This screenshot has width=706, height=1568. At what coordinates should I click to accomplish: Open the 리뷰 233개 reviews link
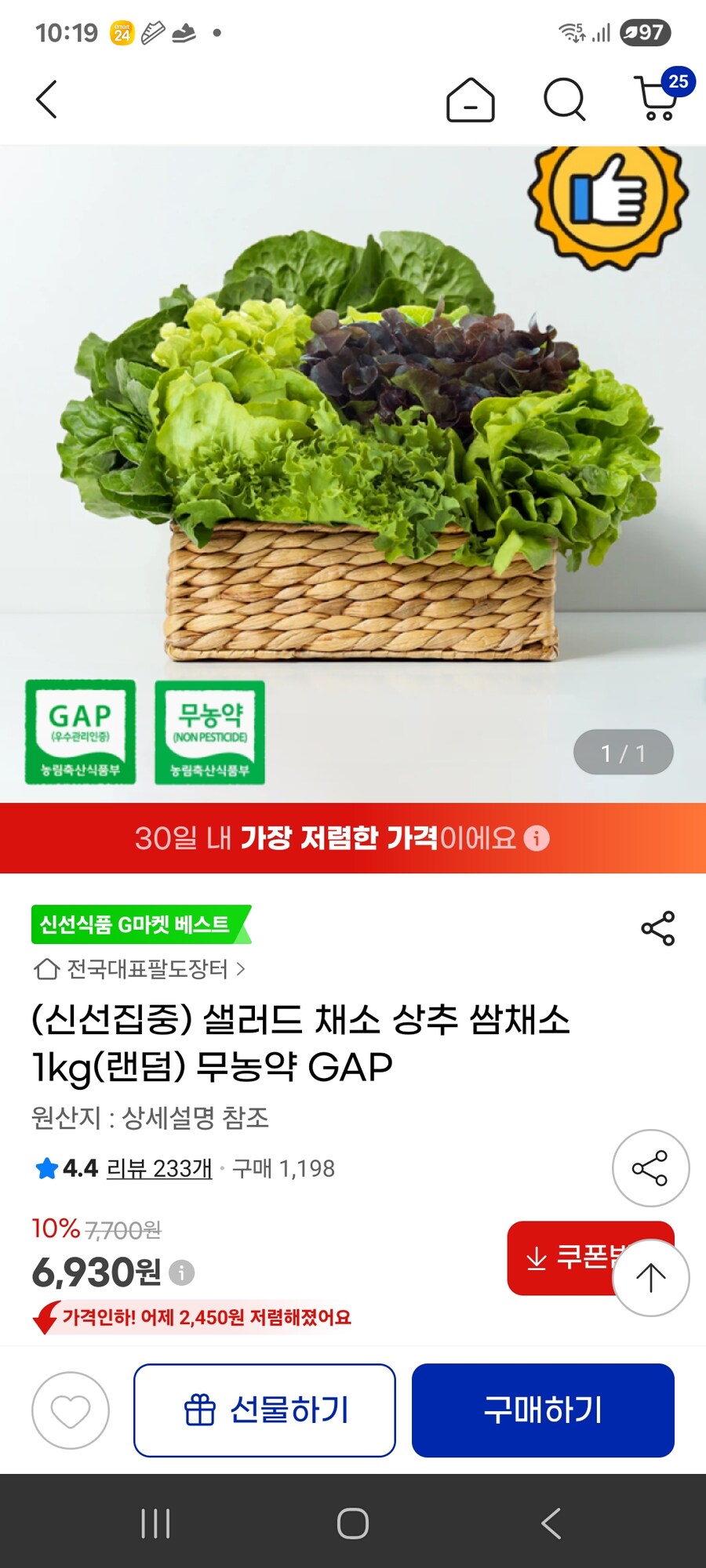(159, 1167)
